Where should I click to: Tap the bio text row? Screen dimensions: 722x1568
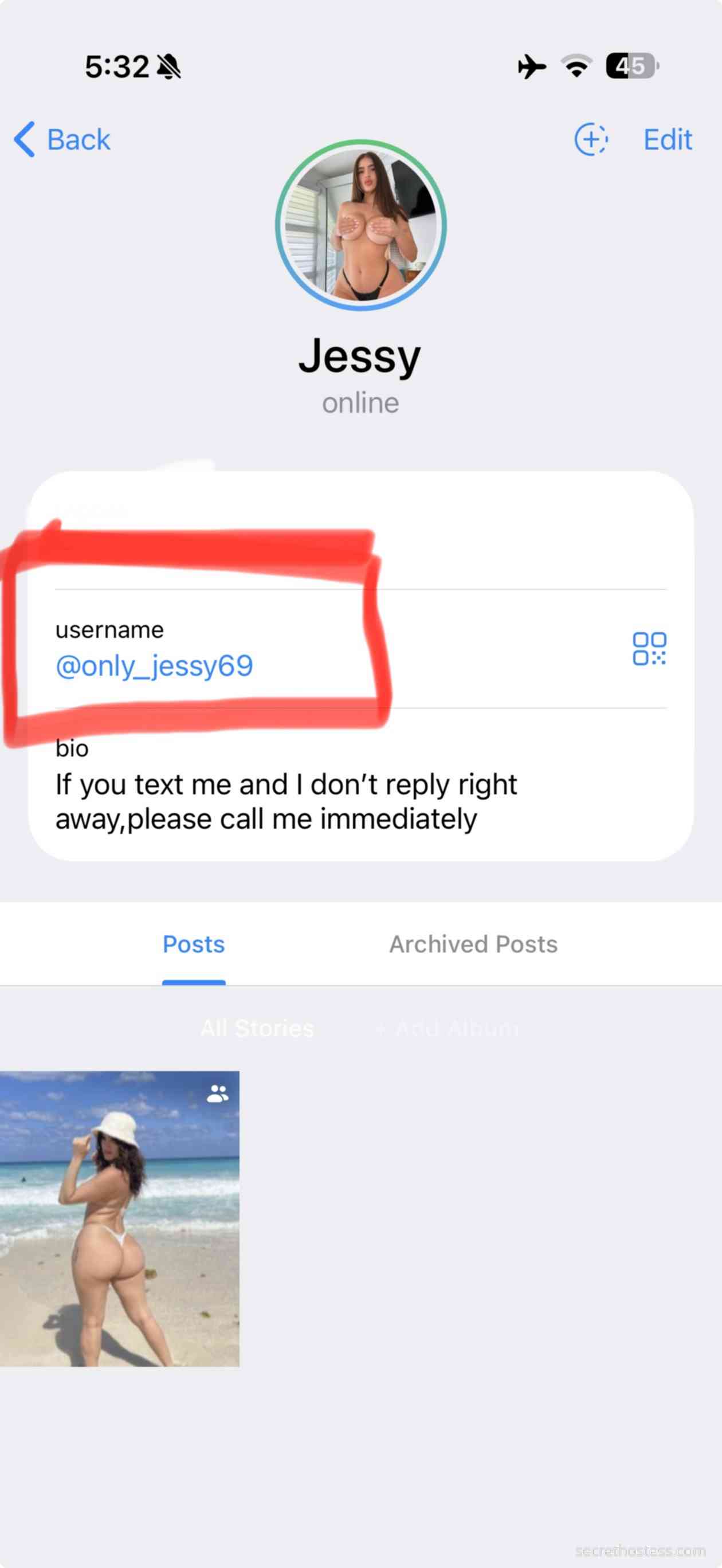361,785
